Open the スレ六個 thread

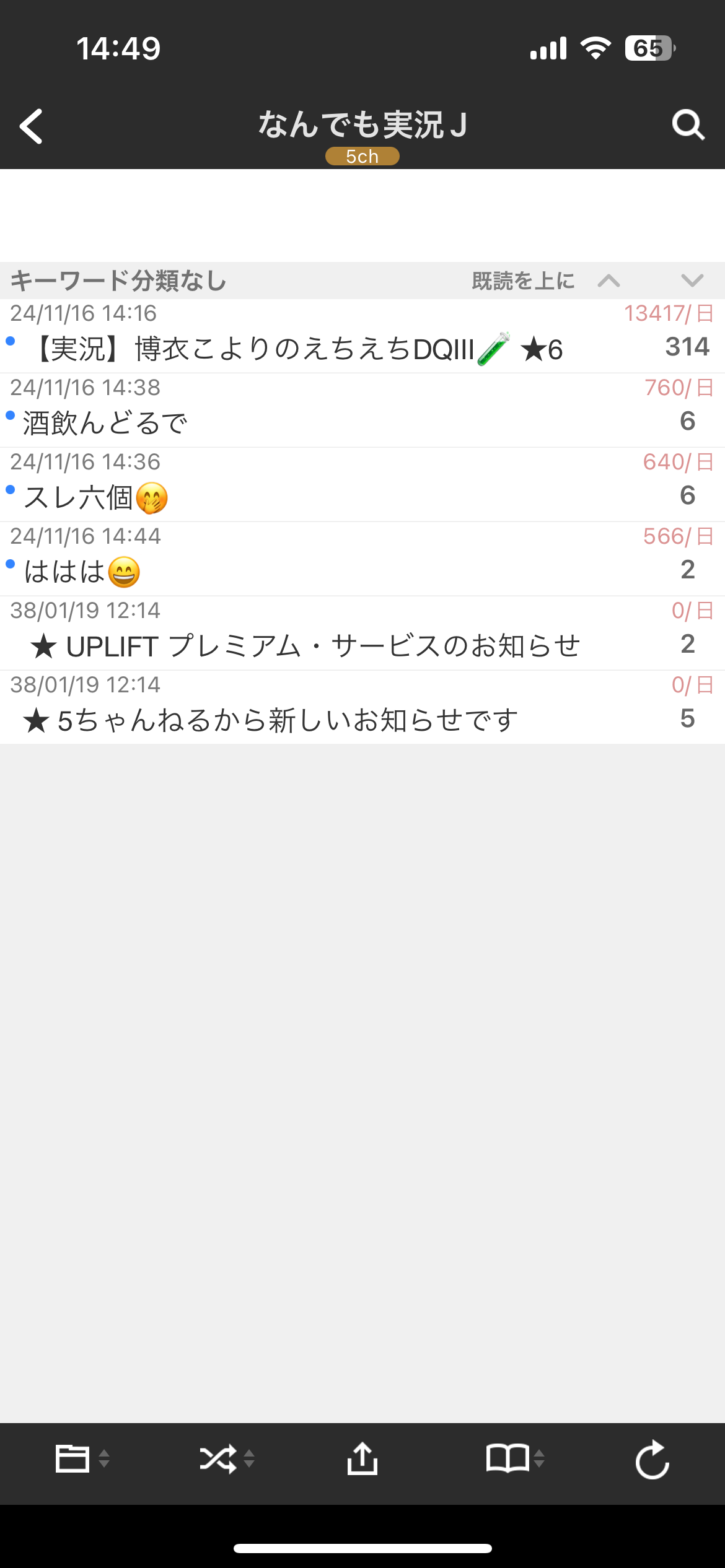click(x=362, y=485)
